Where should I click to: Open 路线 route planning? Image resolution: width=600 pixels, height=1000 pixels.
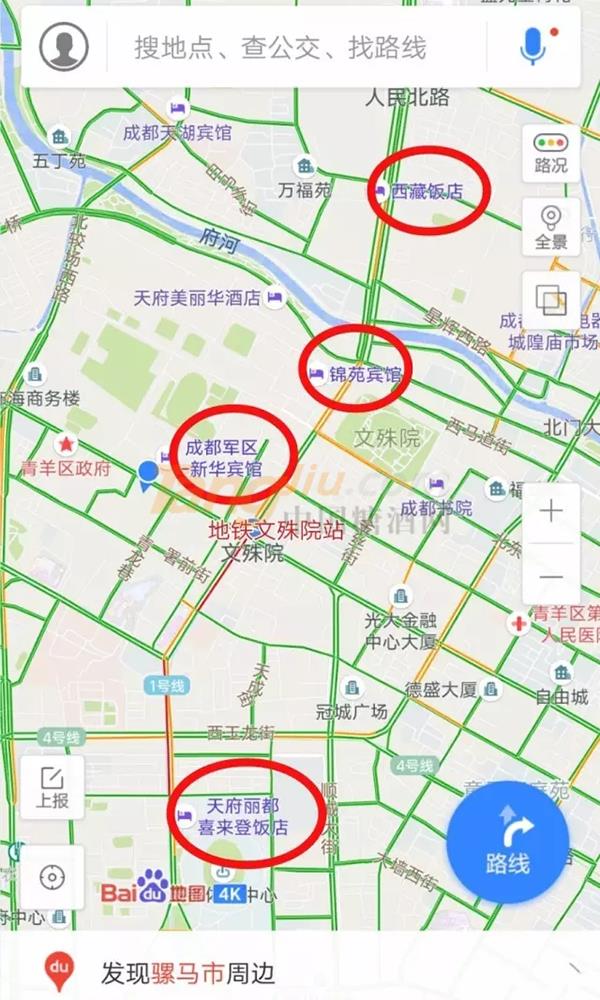pyautogui.click(x=507, y=842)
